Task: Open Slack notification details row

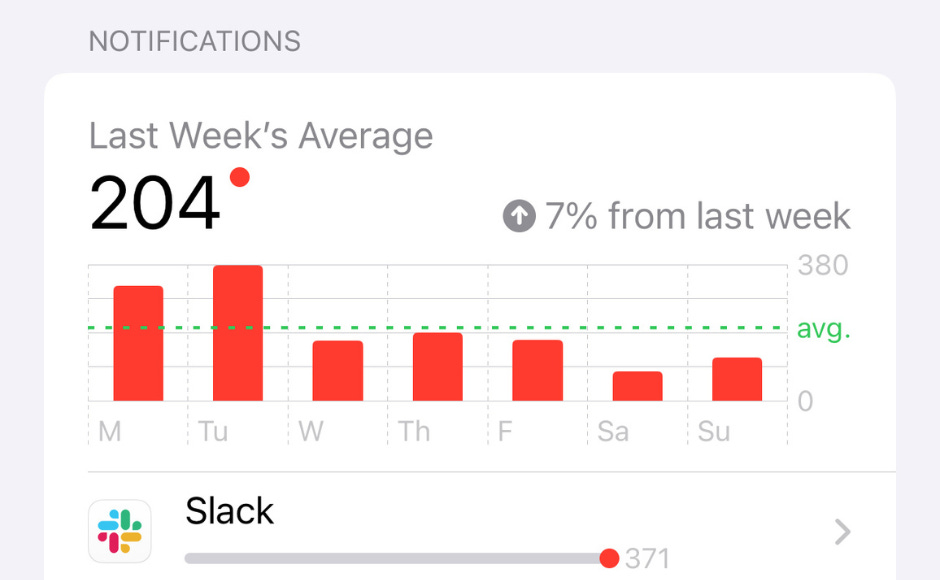Action: tap(470, 530)
